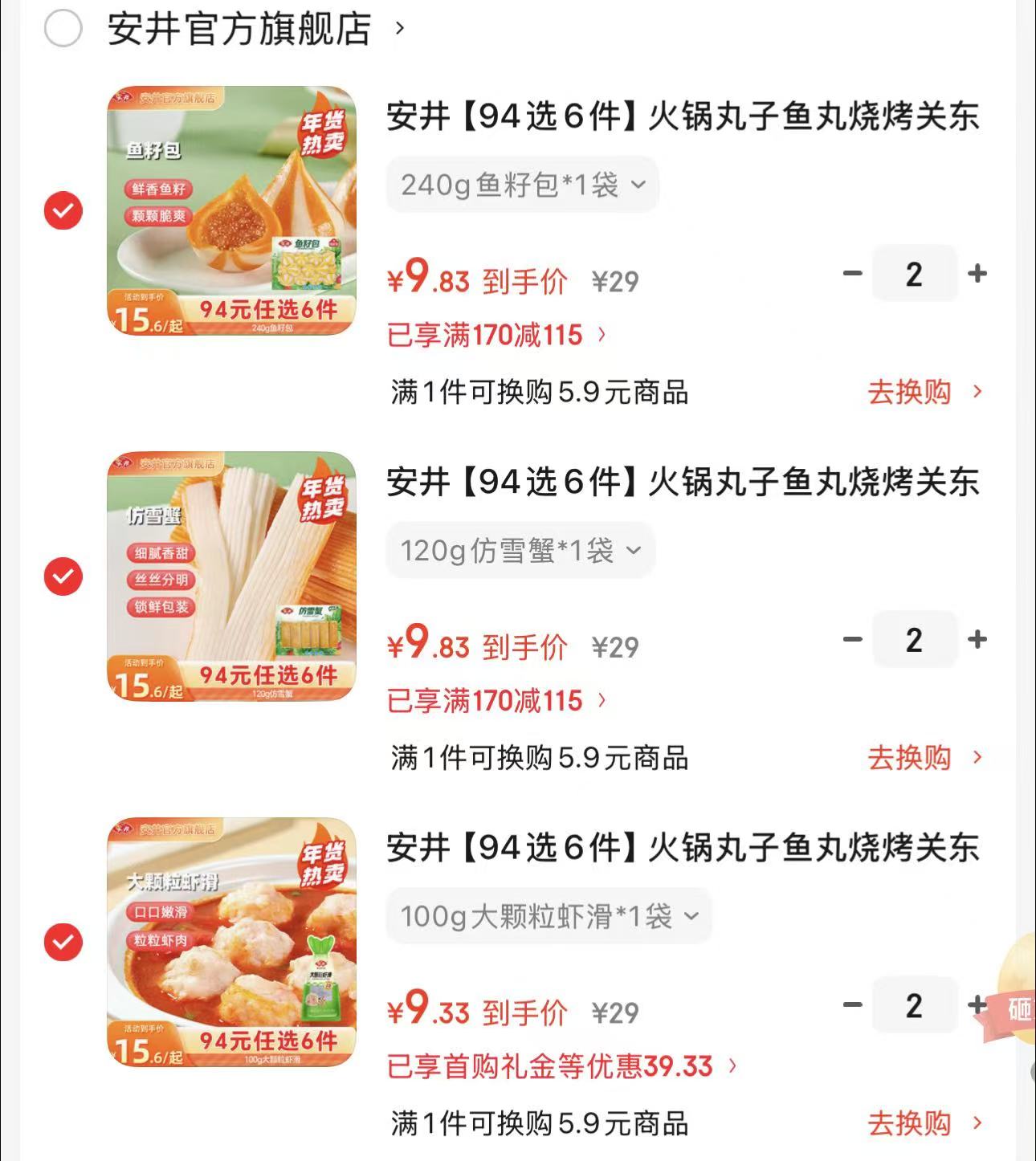The width and height of the screenshot is (1036, 1161).
Task: Expand the 120g仿雪蟹*1袋 option selector
Action: [x=520, y=550]
